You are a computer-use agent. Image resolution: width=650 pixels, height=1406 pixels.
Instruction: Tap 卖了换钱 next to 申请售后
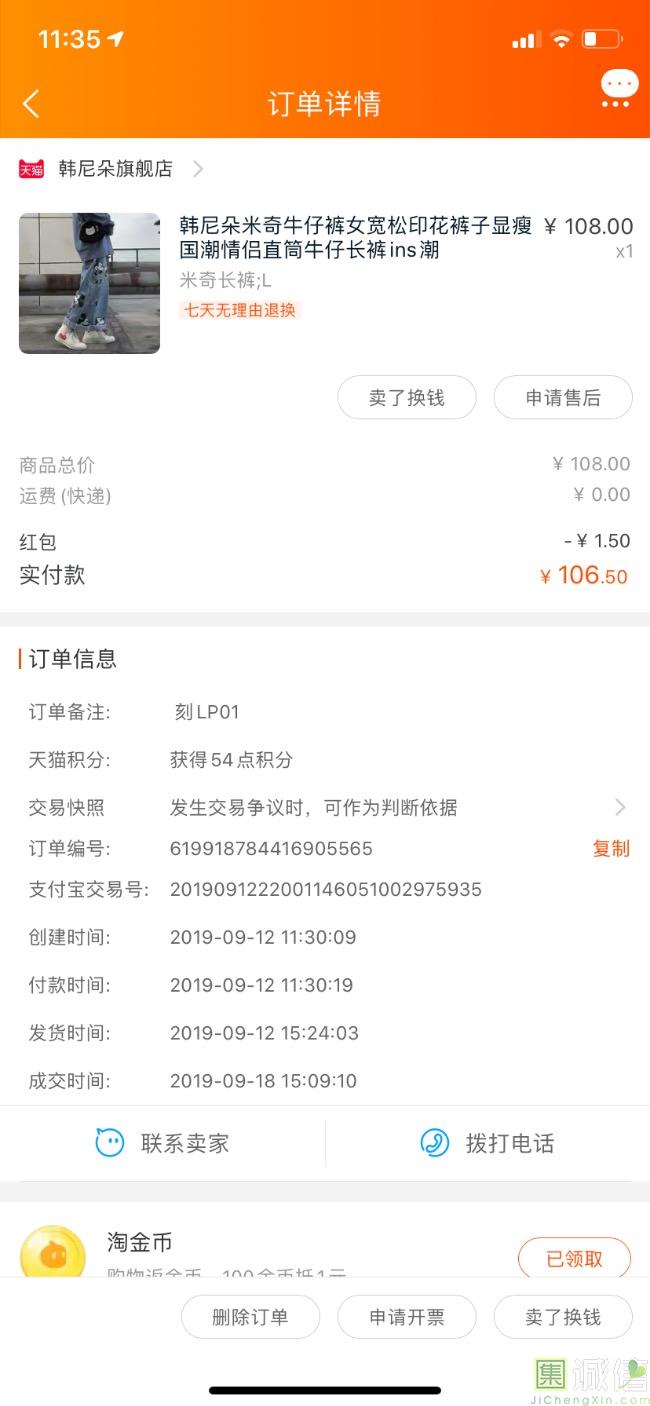pos(406,398)
